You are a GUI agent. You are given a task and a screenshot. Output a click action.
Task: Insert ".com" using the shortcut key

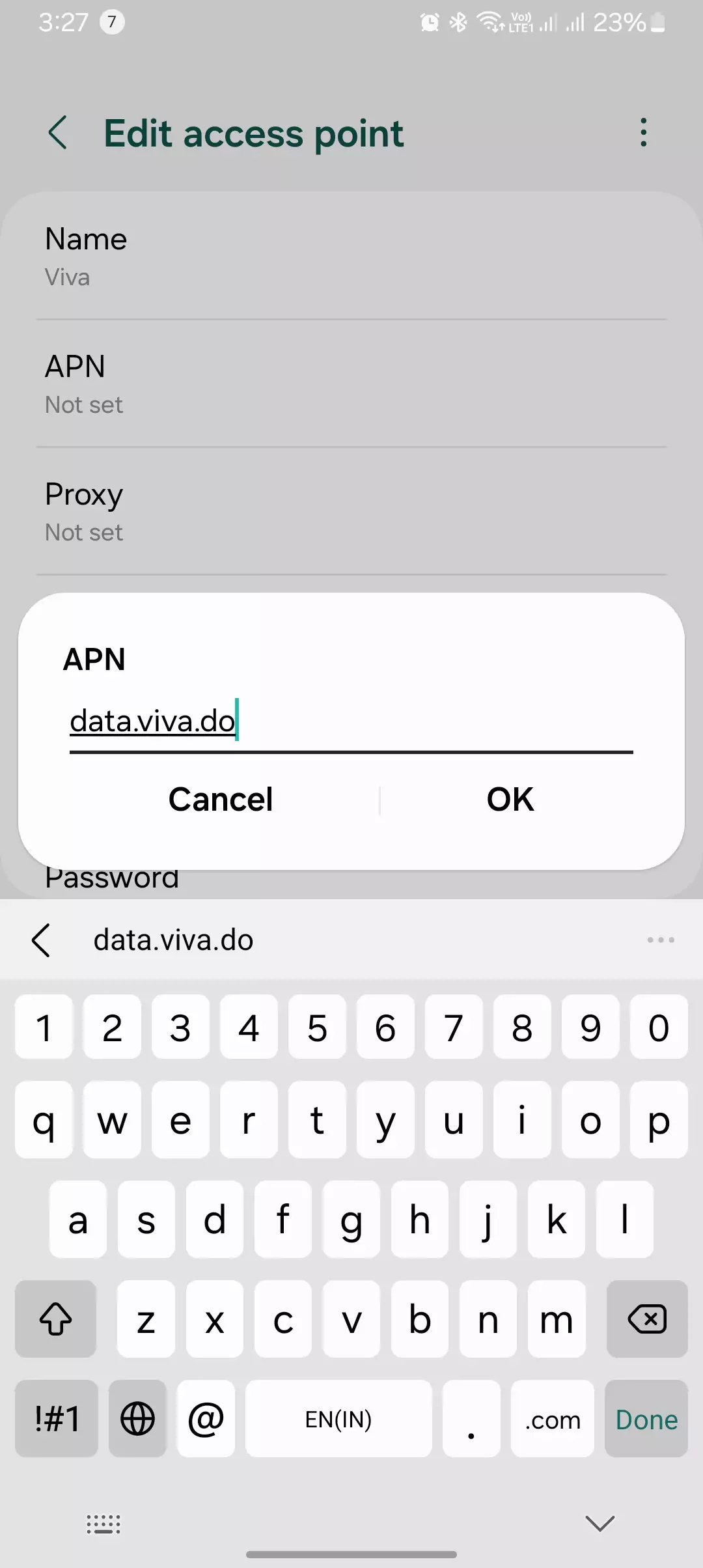(x=552, y=1420)
